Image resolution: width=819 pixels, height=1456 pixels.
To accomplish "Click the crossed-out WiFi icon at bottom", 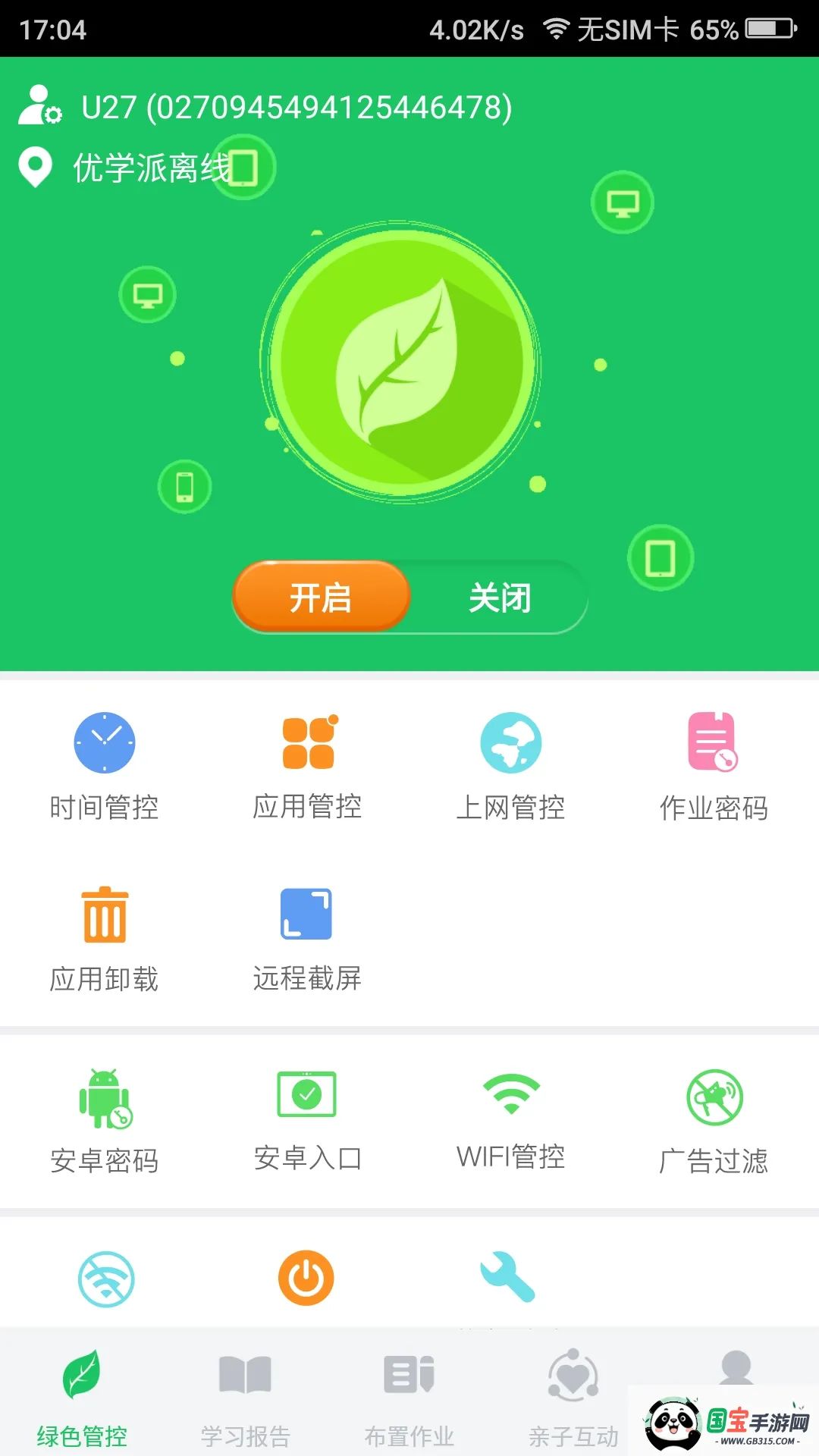I will [x=106, y=1276].
